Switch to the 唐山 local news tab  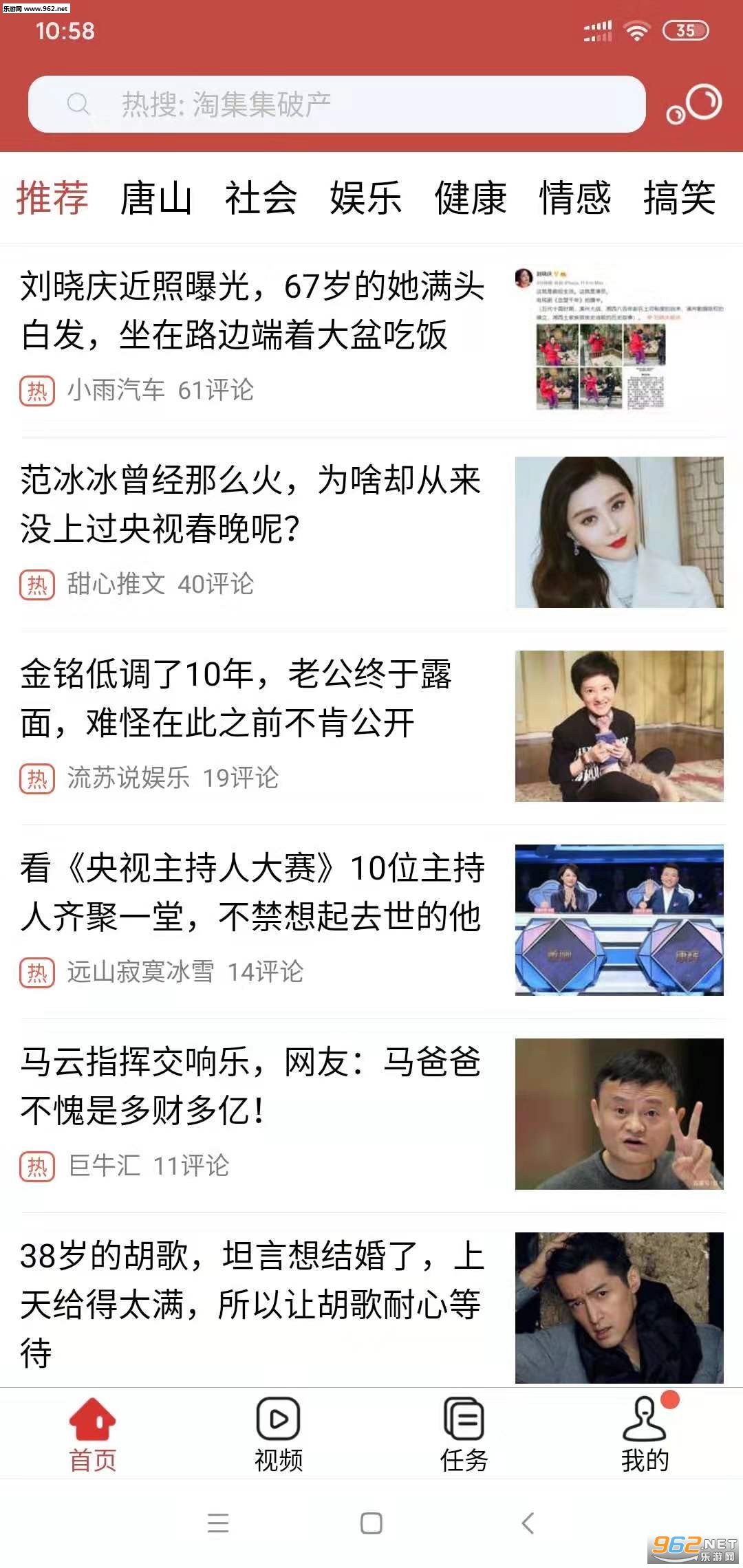click(x=156, y=198)
